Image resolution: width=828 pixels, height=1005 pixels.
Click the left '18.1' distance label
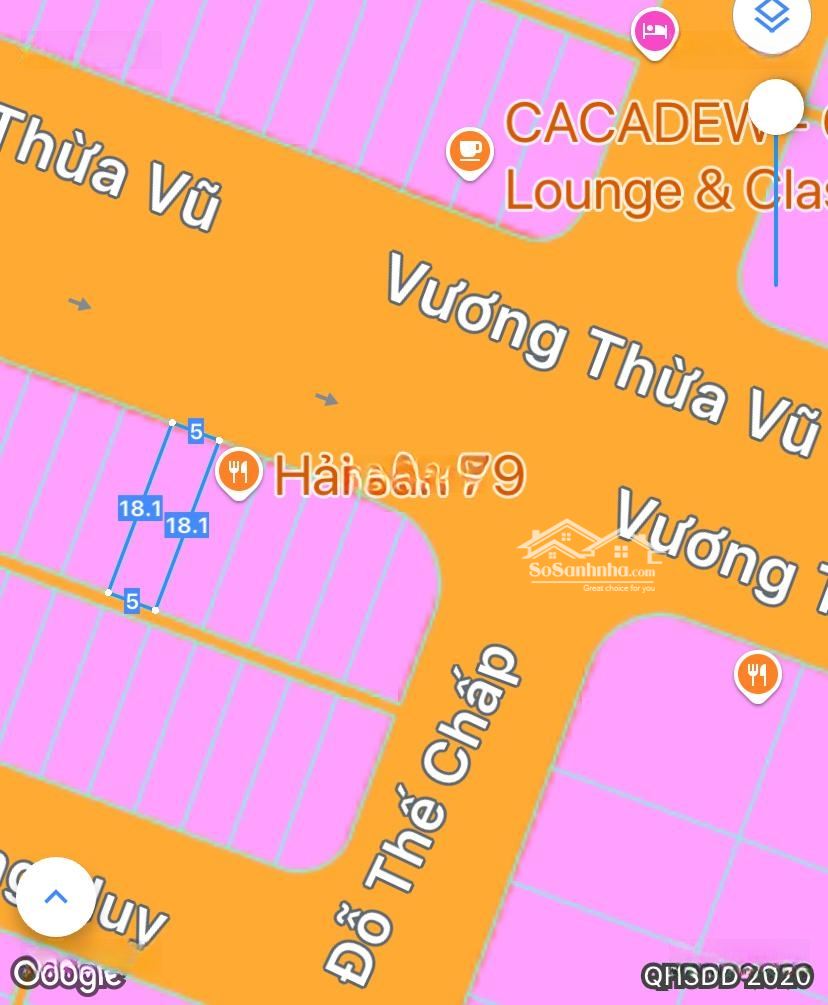tap(140, 509)
